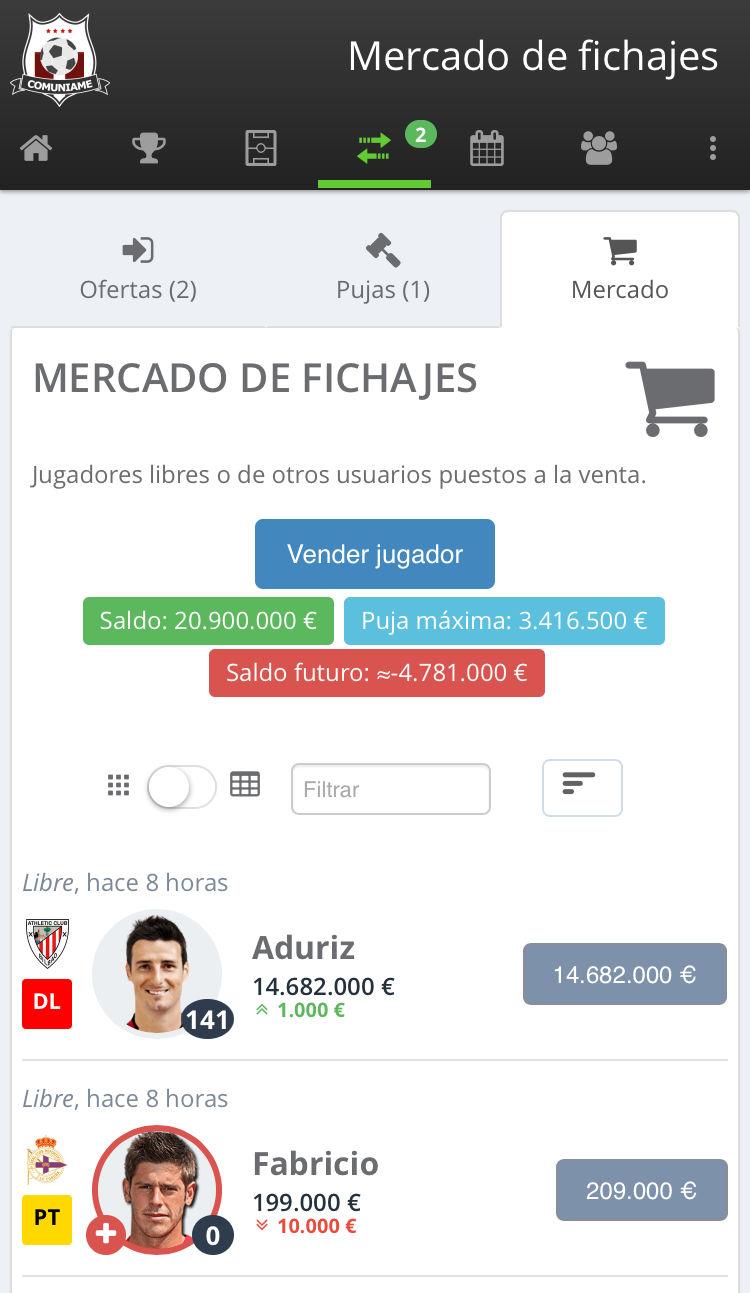Bid on Fabricio for 209.000 €
750x1293 pixels.
[x=642, y=1190]
